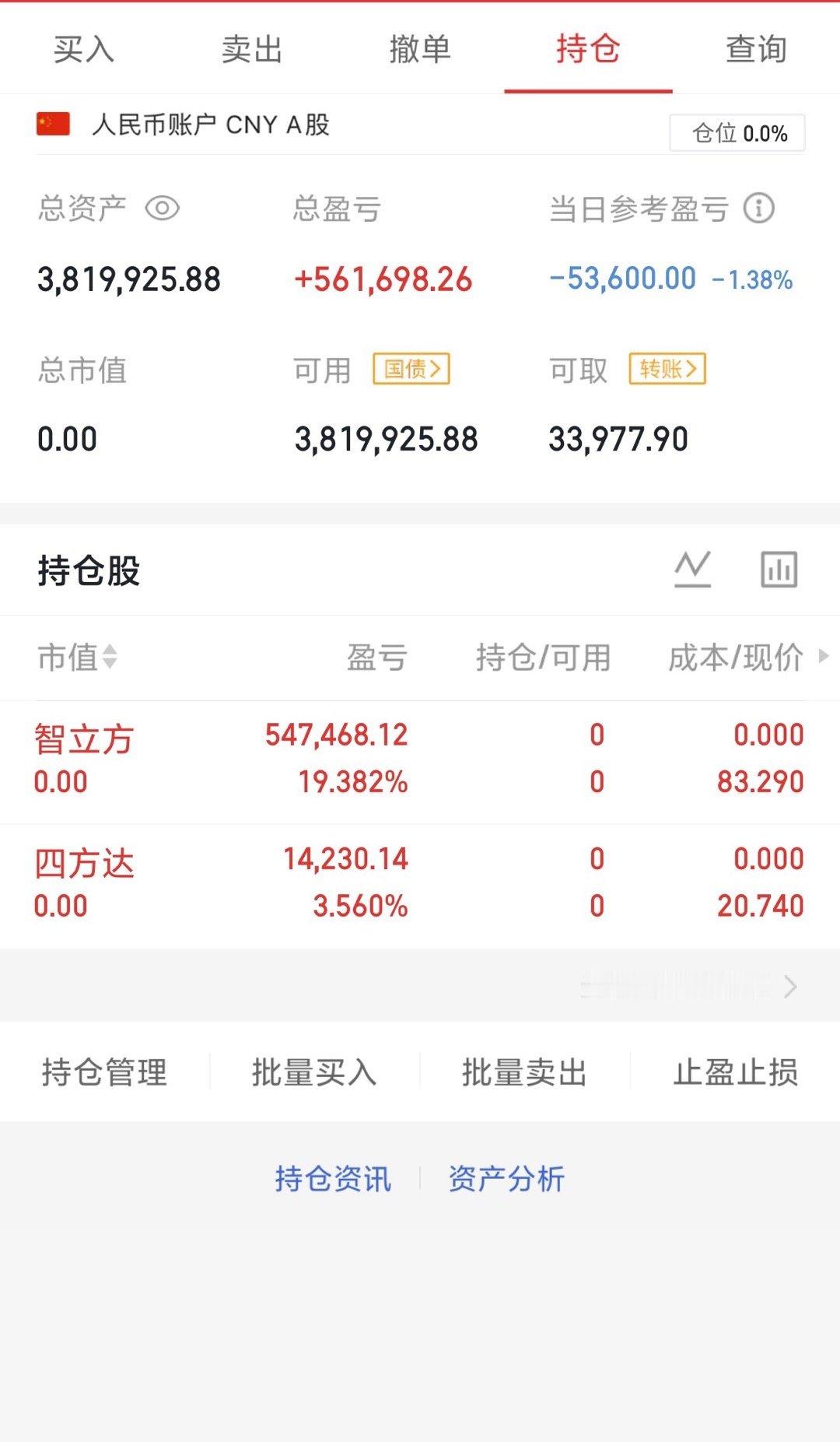The height and width of the screenshot is (1442, 840).
Task: Click the red tab indicator under 持仓
Action: click(588, 91)
